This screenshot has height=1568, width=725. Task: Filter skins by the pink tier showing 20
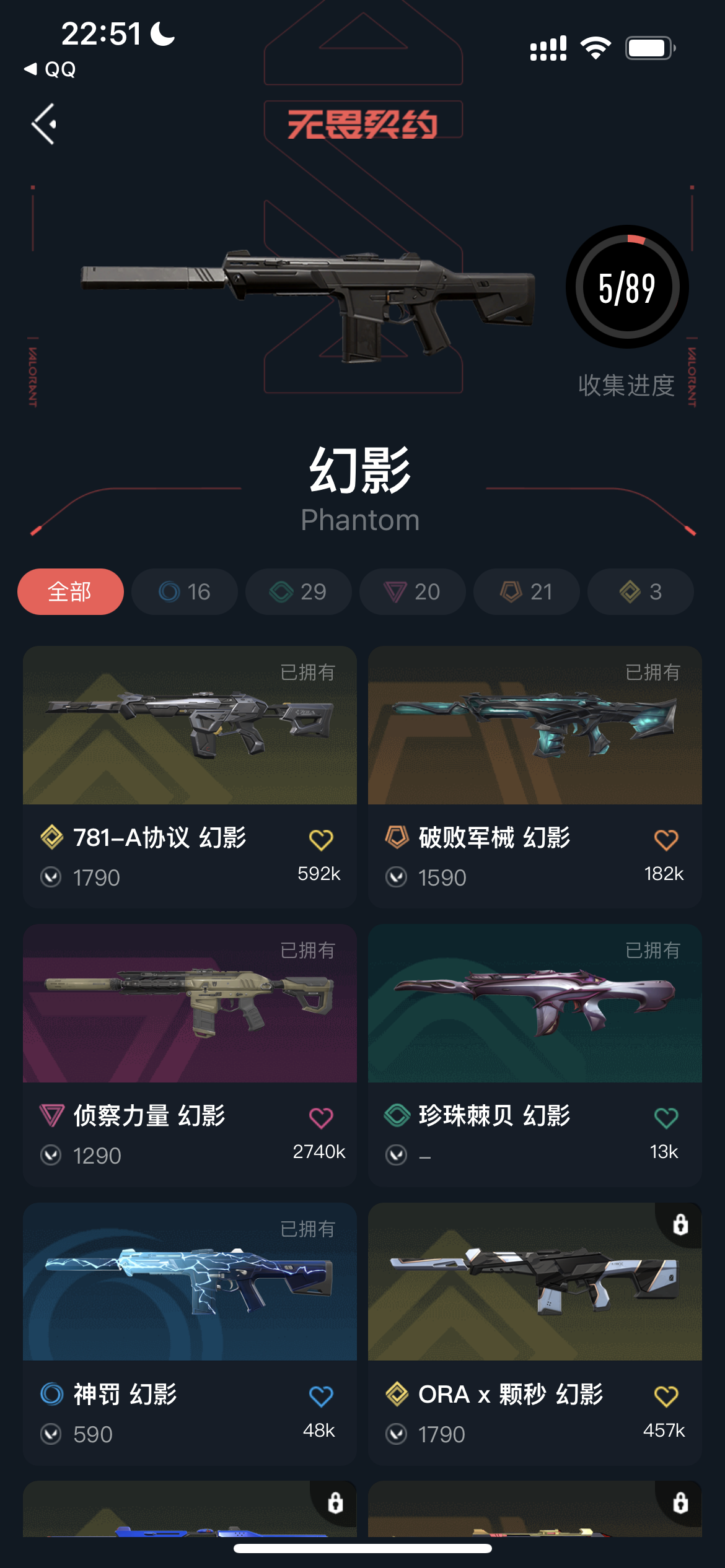pyautogui.click(x=413, y=591)
